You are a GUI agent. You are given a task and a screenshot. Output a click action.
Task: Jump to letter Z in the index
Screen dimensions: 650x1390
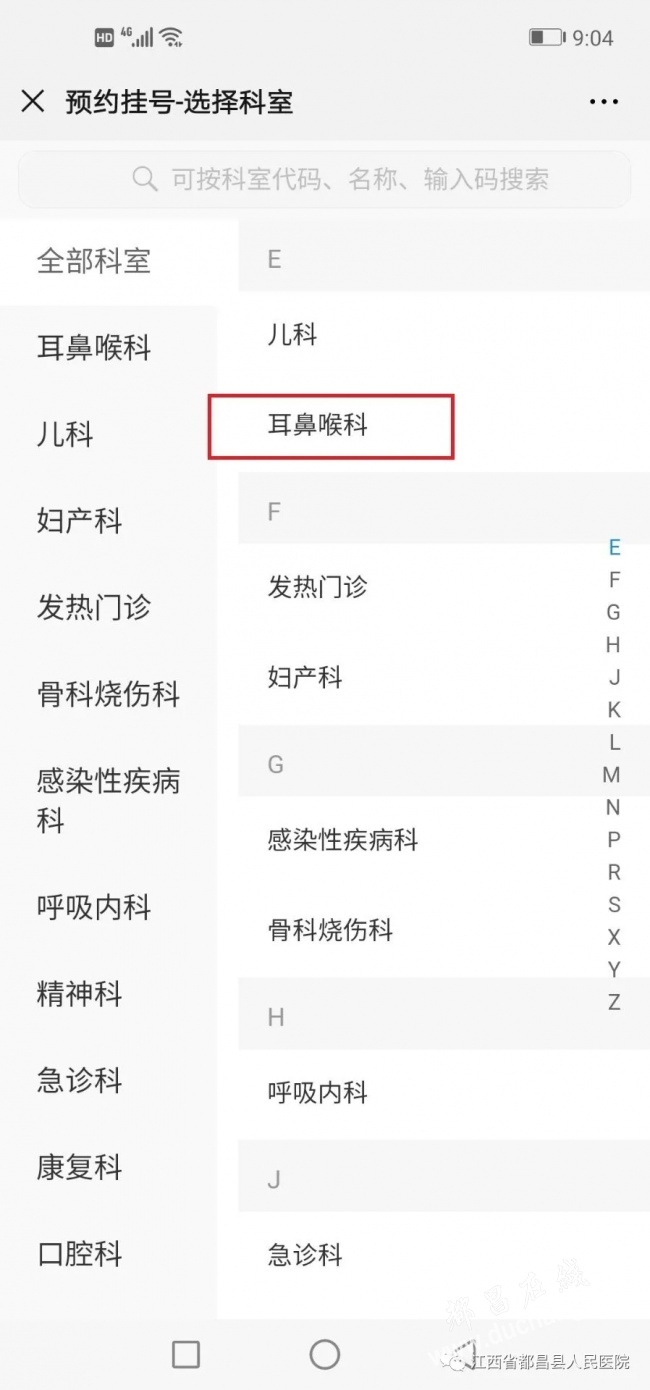[614, 1002]
